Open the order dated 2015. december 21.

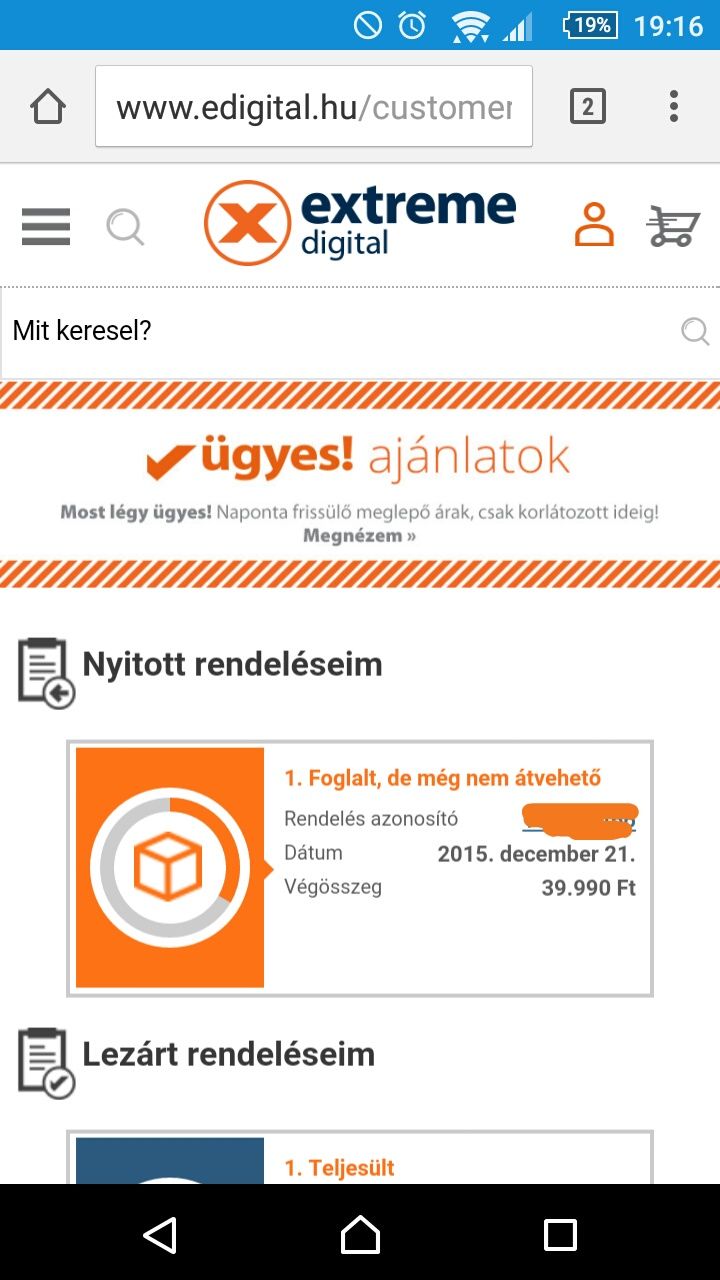[x=360, y=868]
